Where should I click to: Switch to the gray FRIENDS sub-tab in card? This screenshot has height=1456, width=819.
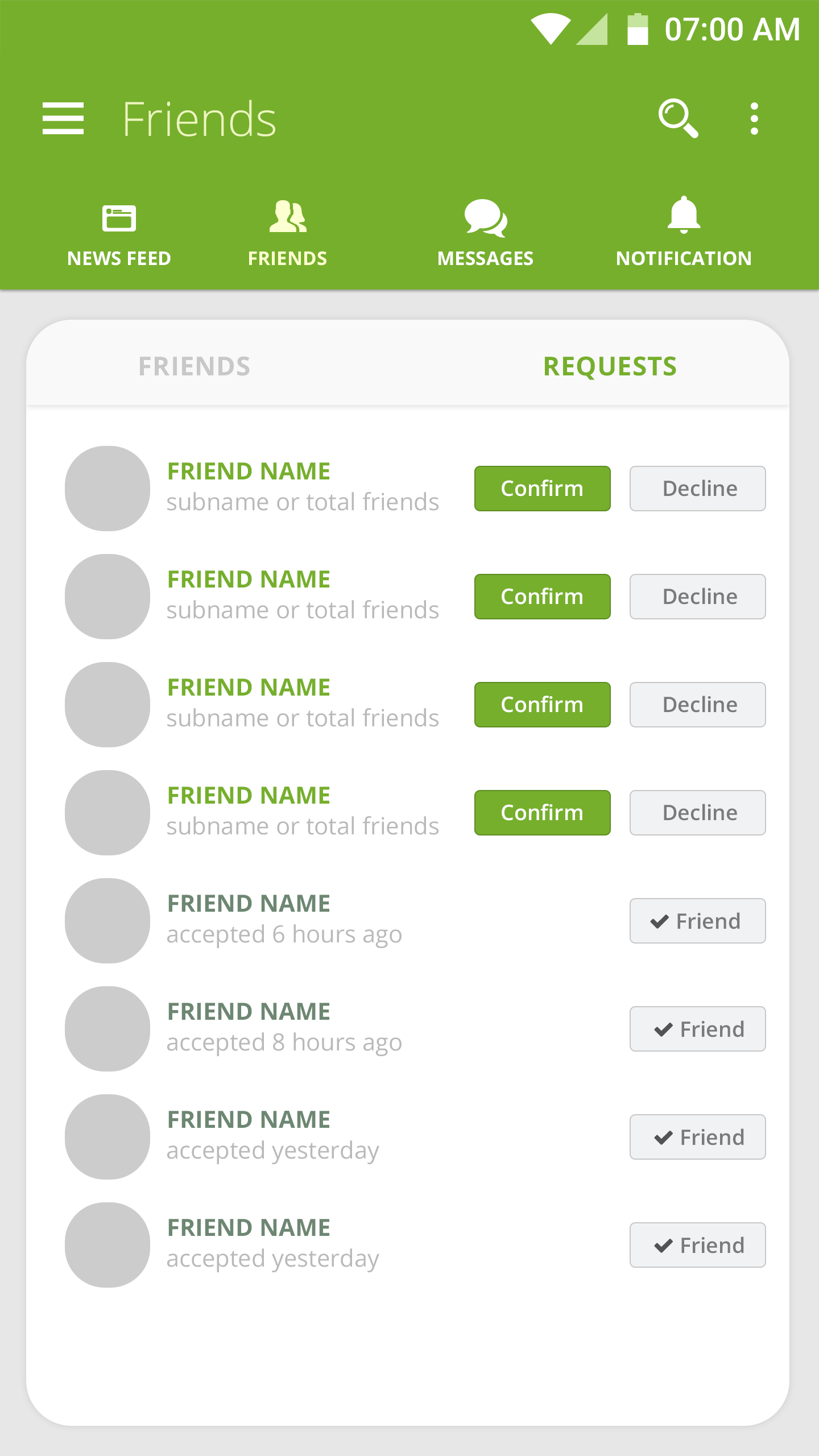click(x=195, y=366)
